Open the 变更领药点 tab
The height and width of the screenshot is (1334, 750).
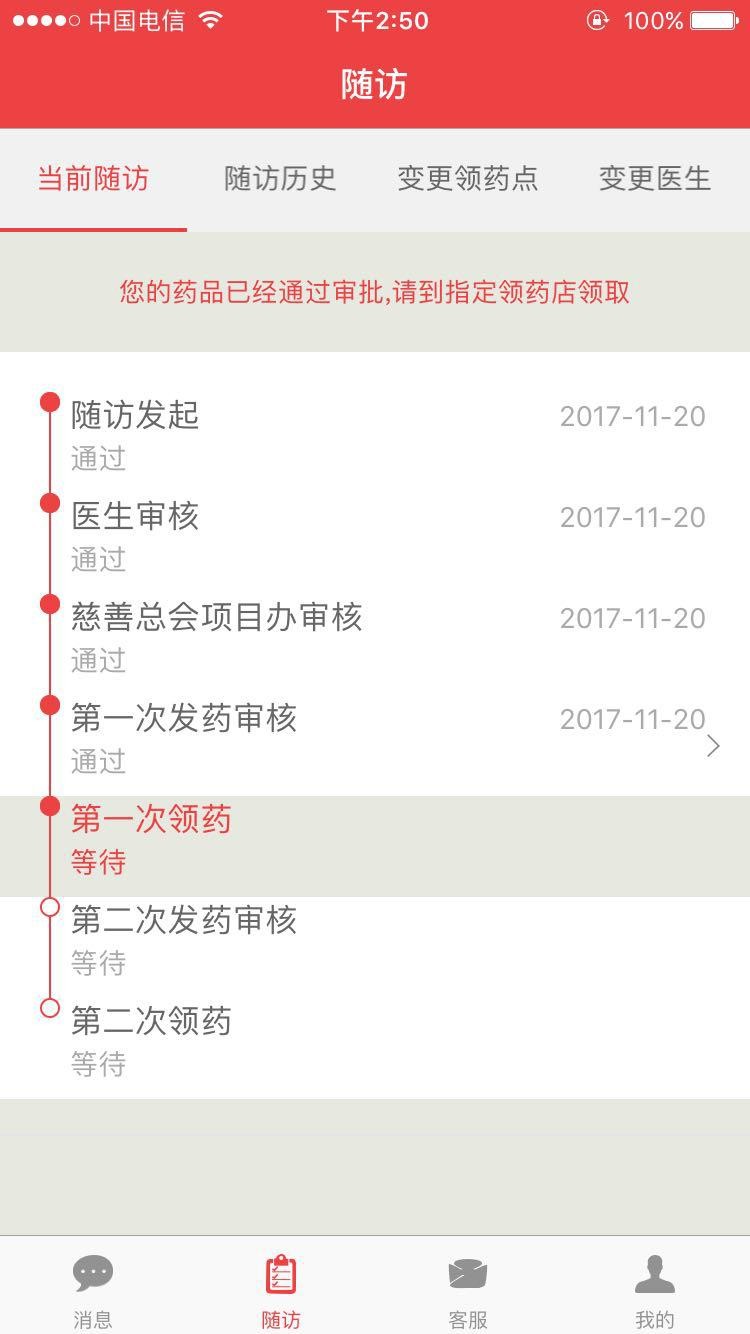click(x=467, y=179)
